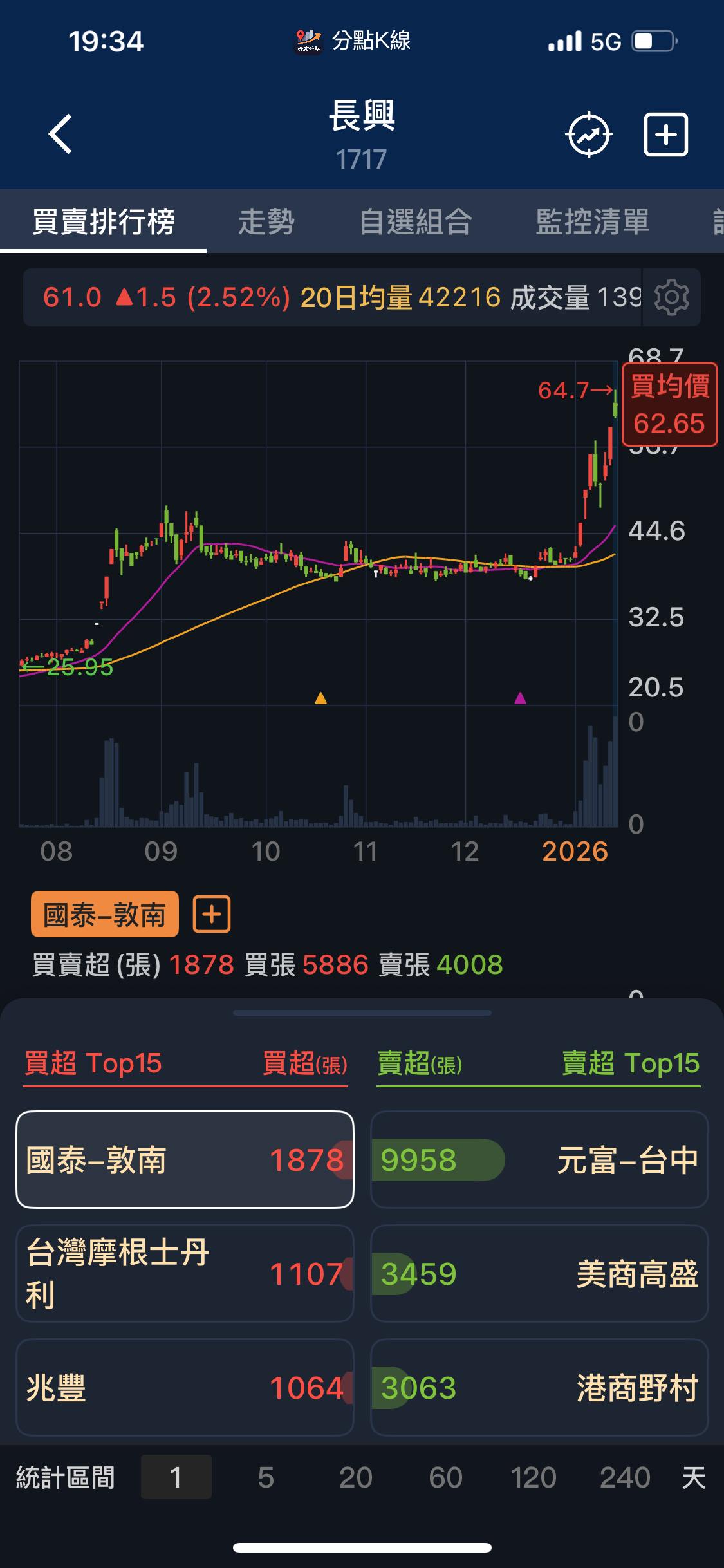
Task: Switch to the 自選組合 tab
Action: coord(416,222)
